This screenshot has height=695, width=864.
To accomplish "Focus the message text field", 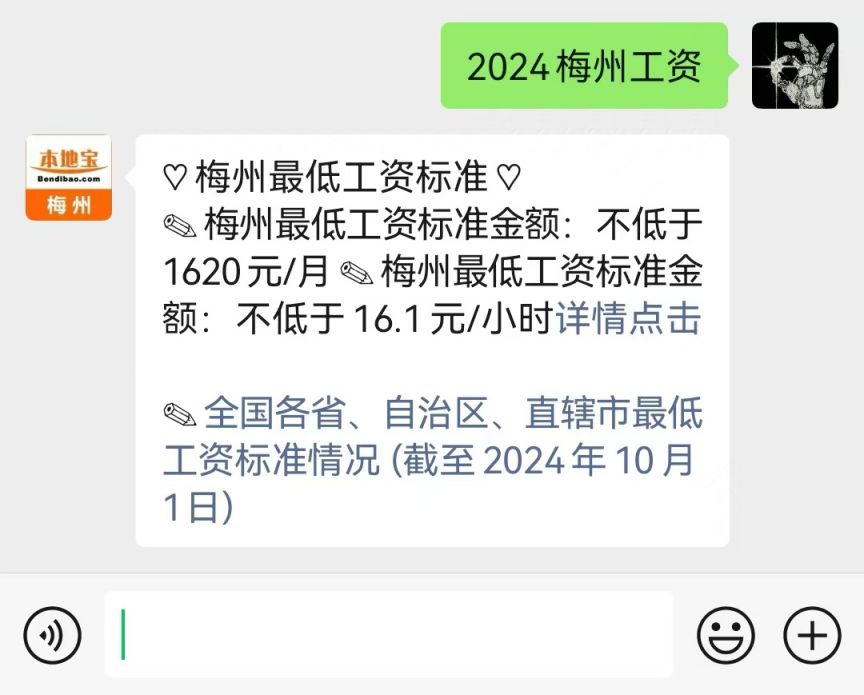I will [x=390, y=635].
